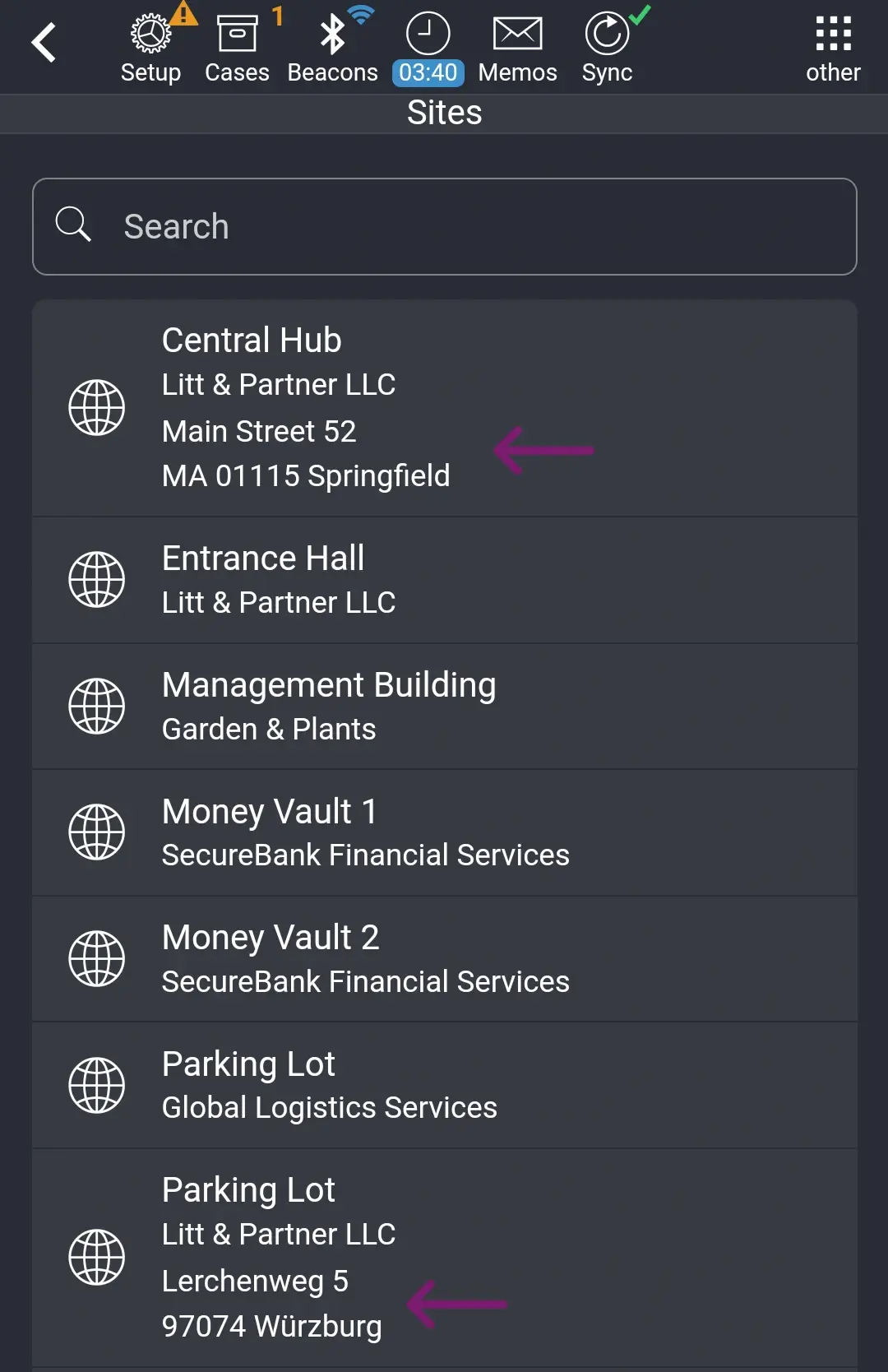Open the Setup gear icon

[150, 35]
